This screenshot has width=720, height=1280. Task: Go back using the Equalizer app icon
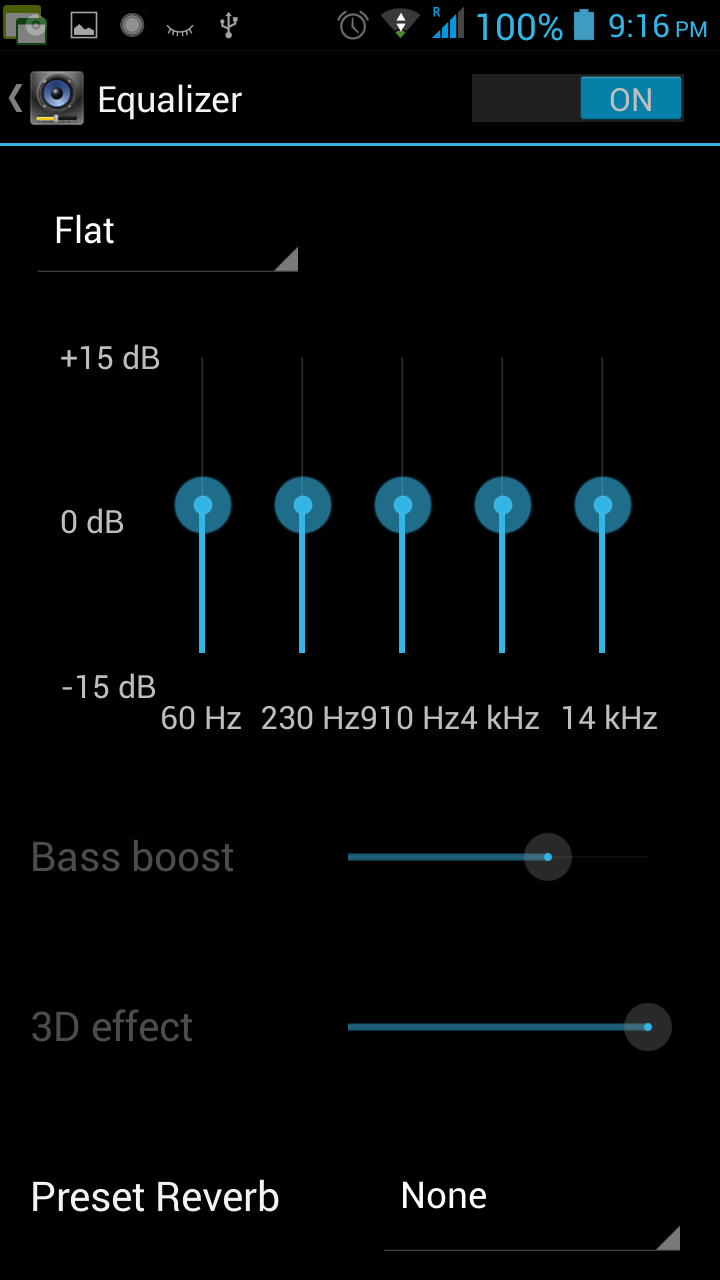[x=55, y=99]
